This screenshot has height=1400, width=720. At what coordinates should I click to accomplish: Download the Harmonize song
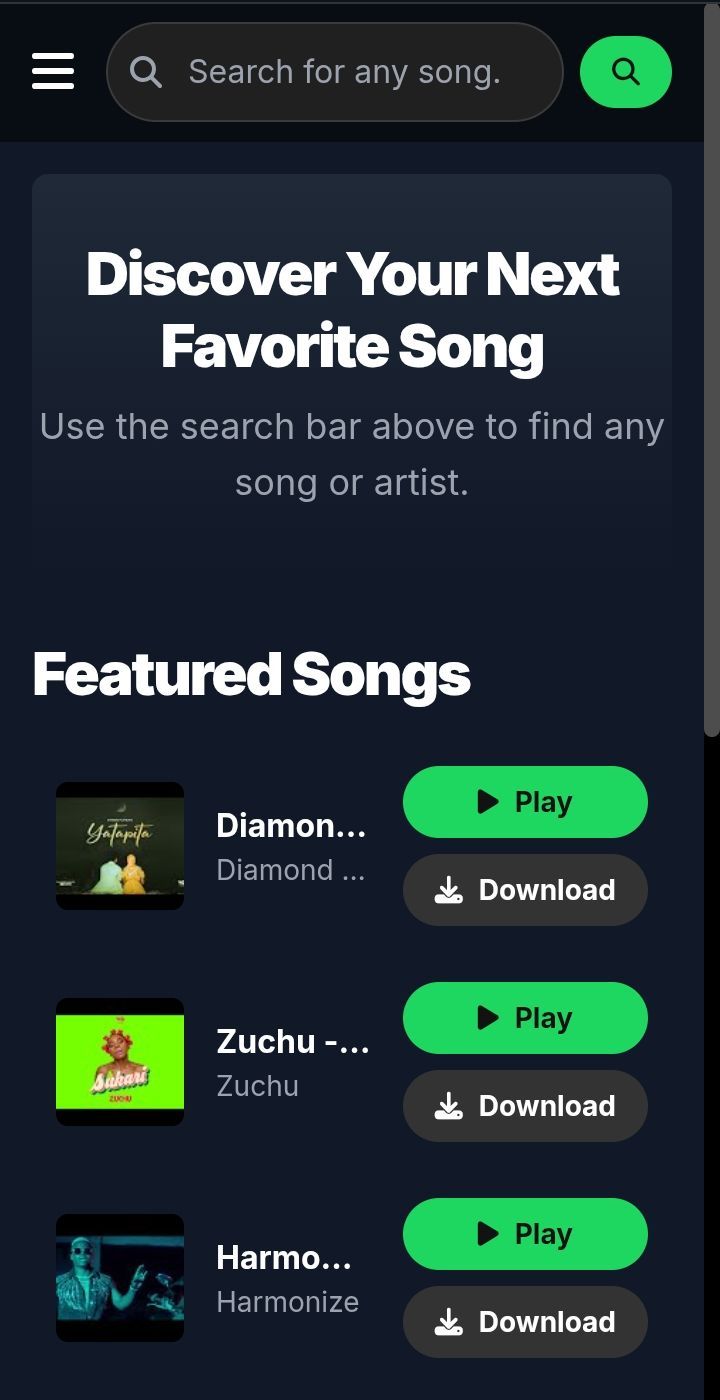[525, 1322]
